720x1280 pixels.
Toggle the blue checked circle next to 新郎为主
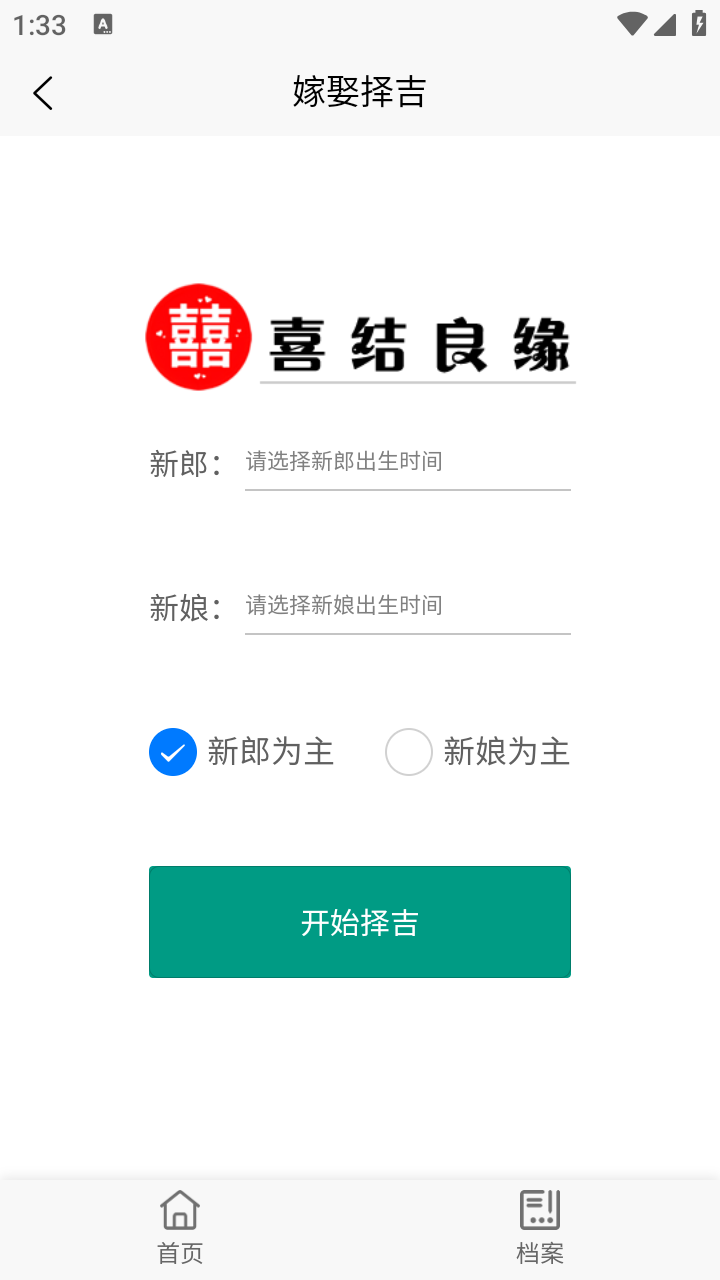coord(173,752)
